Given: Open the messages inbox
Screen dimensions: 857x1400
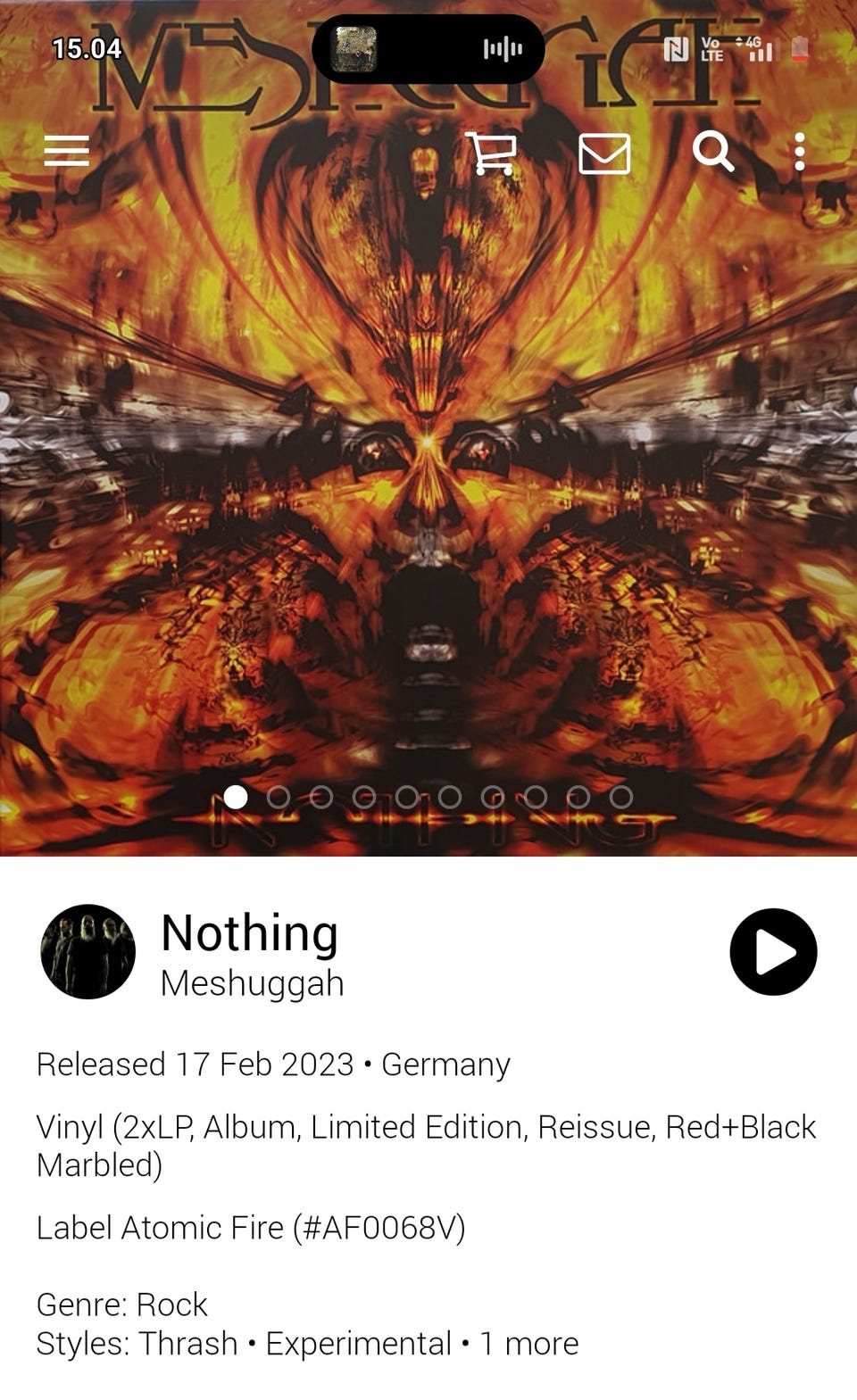Looking at the screenshot, I should point(604,153).
